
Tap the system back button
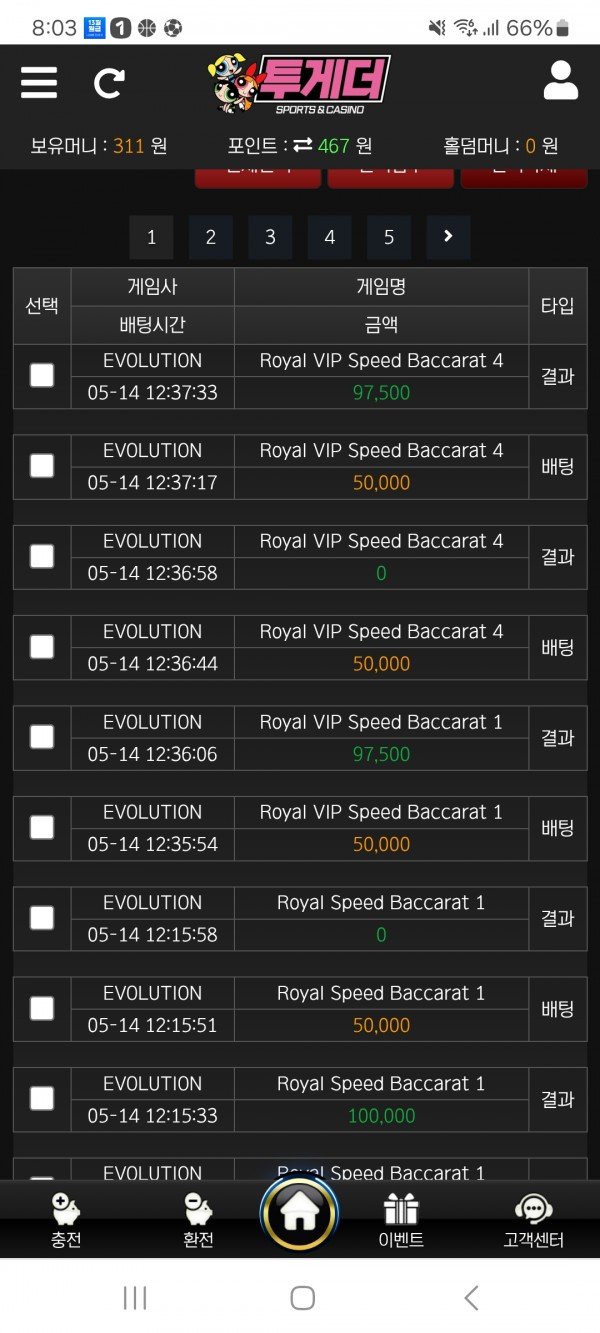click(471, 1298)
